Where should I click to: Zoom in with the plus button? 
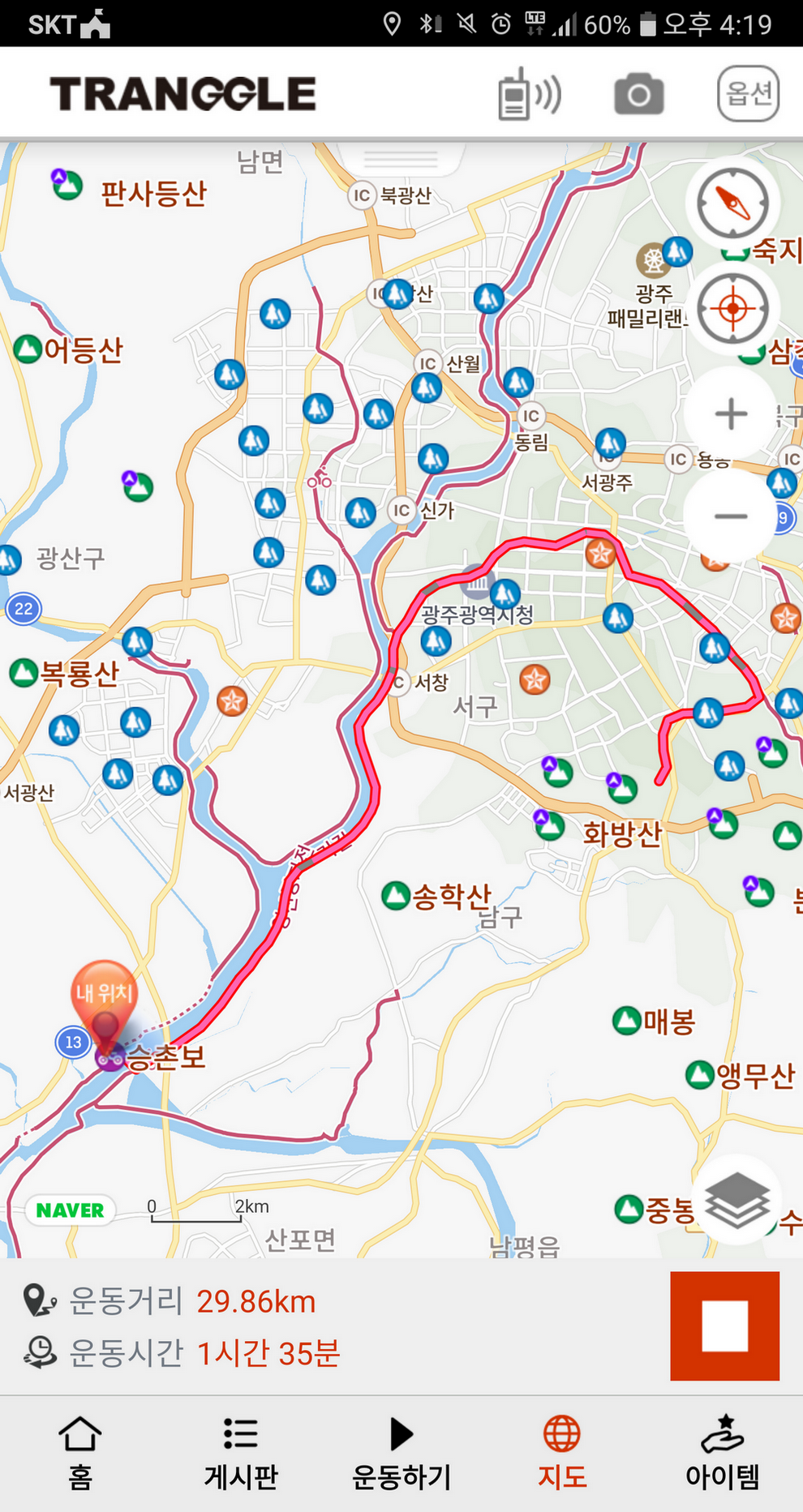731,414
